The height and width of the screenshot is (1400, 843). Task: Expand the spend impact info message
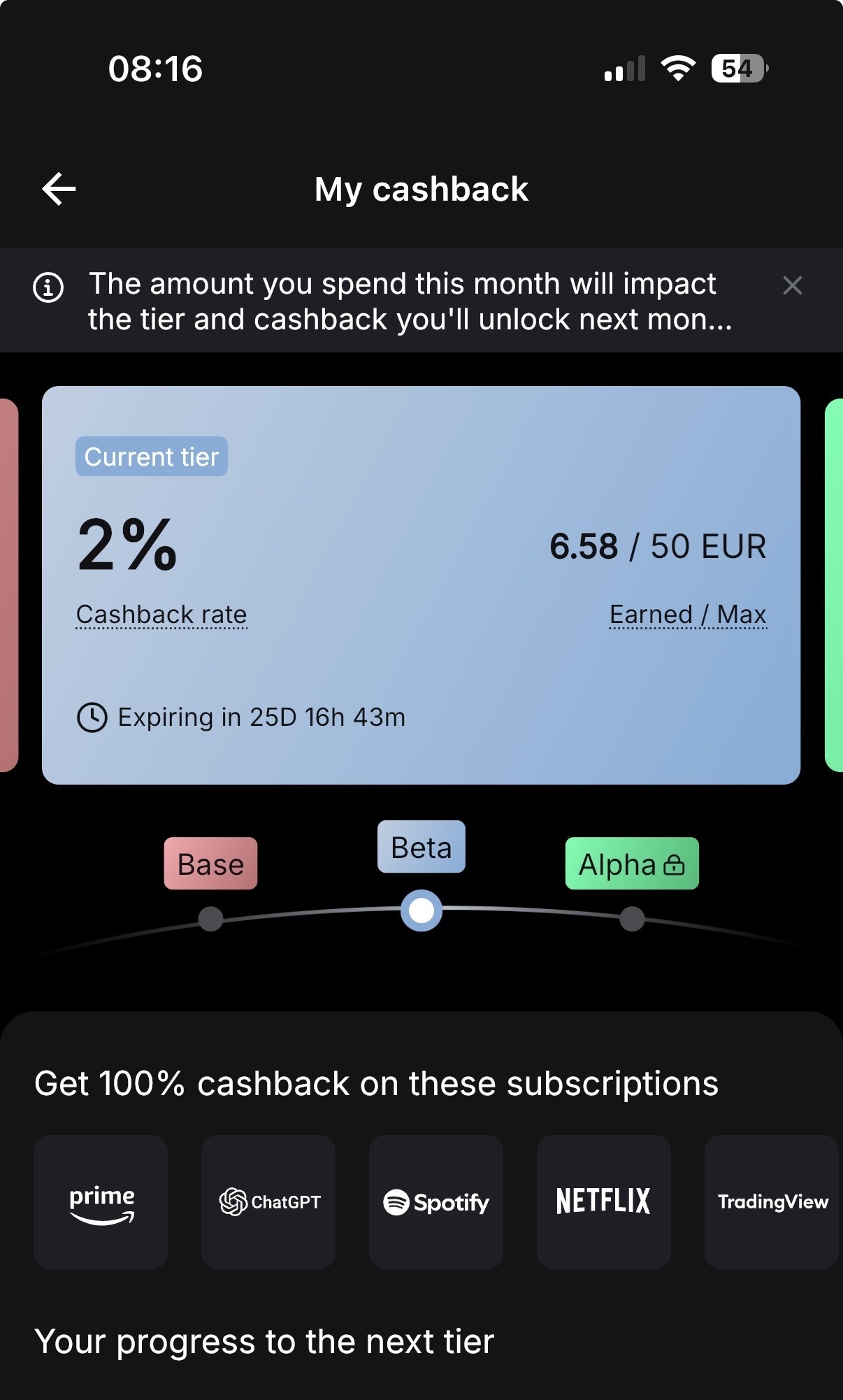(409, 301)
